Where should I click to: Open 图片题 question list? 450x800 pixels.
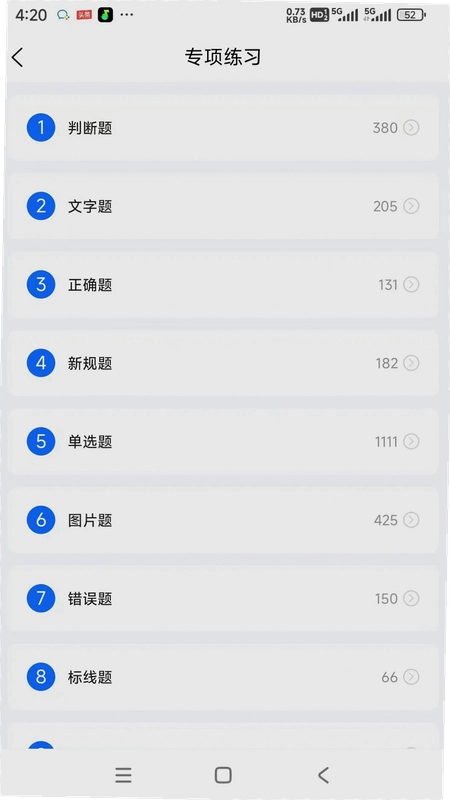pyautogui.click(x=223, y=520)
